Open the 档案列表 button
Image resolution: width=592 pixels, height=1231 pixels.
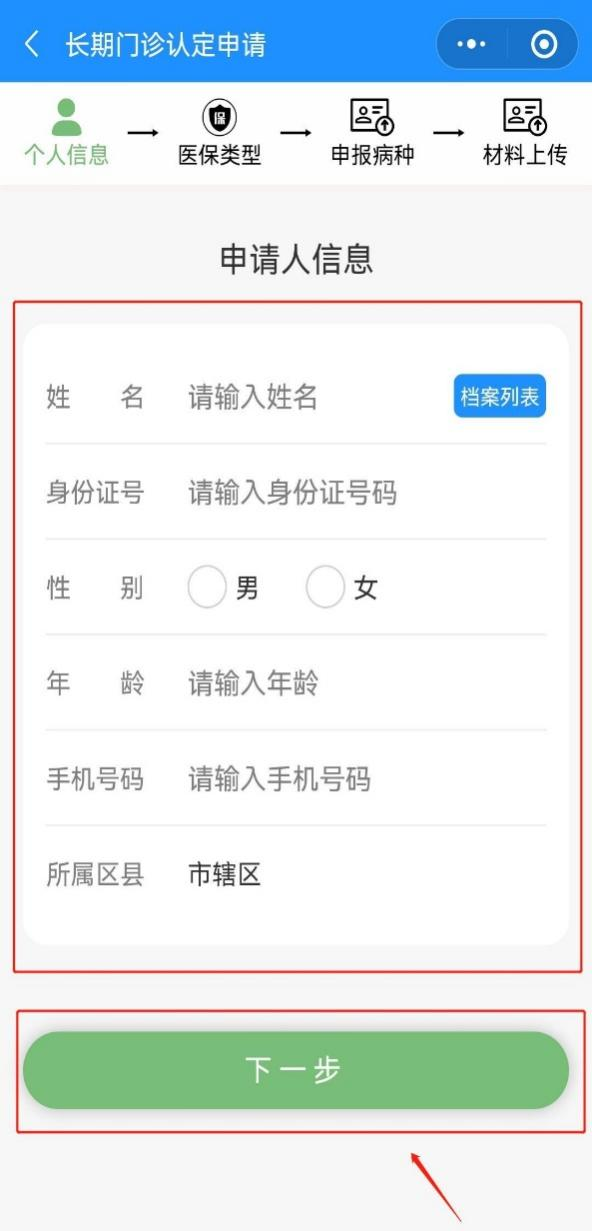(500, 397)
